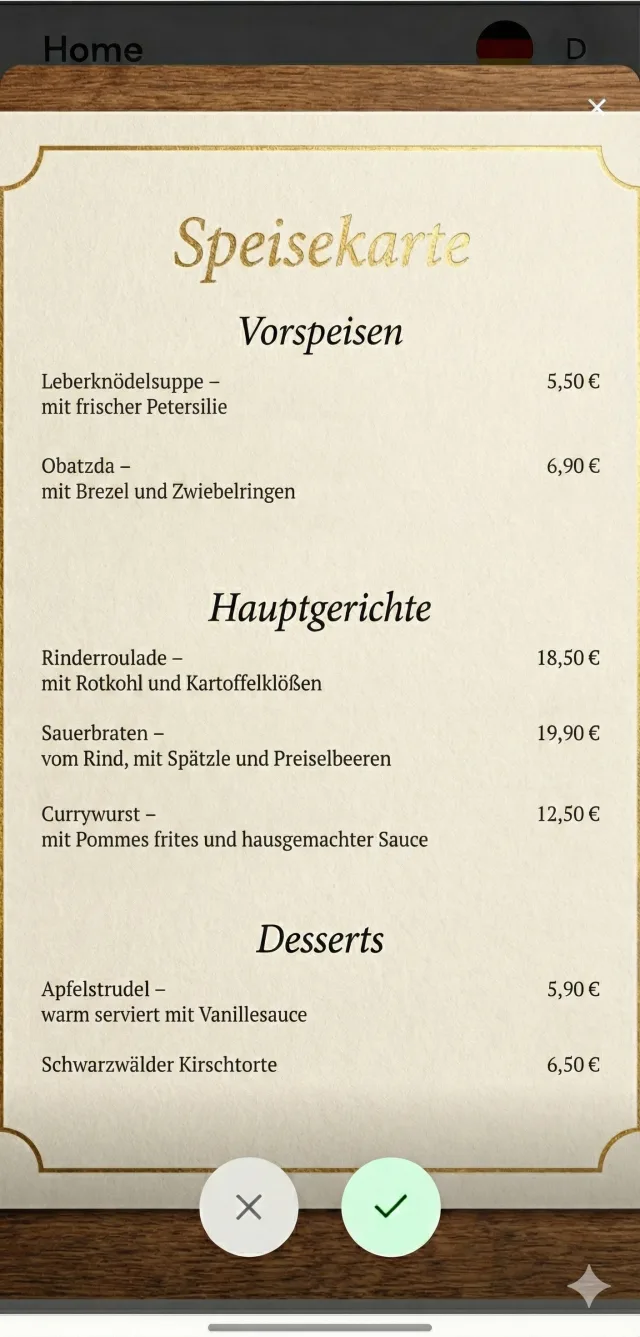
Task: Tap the sparkle icon in the corner
Action: coord(589,1286)
